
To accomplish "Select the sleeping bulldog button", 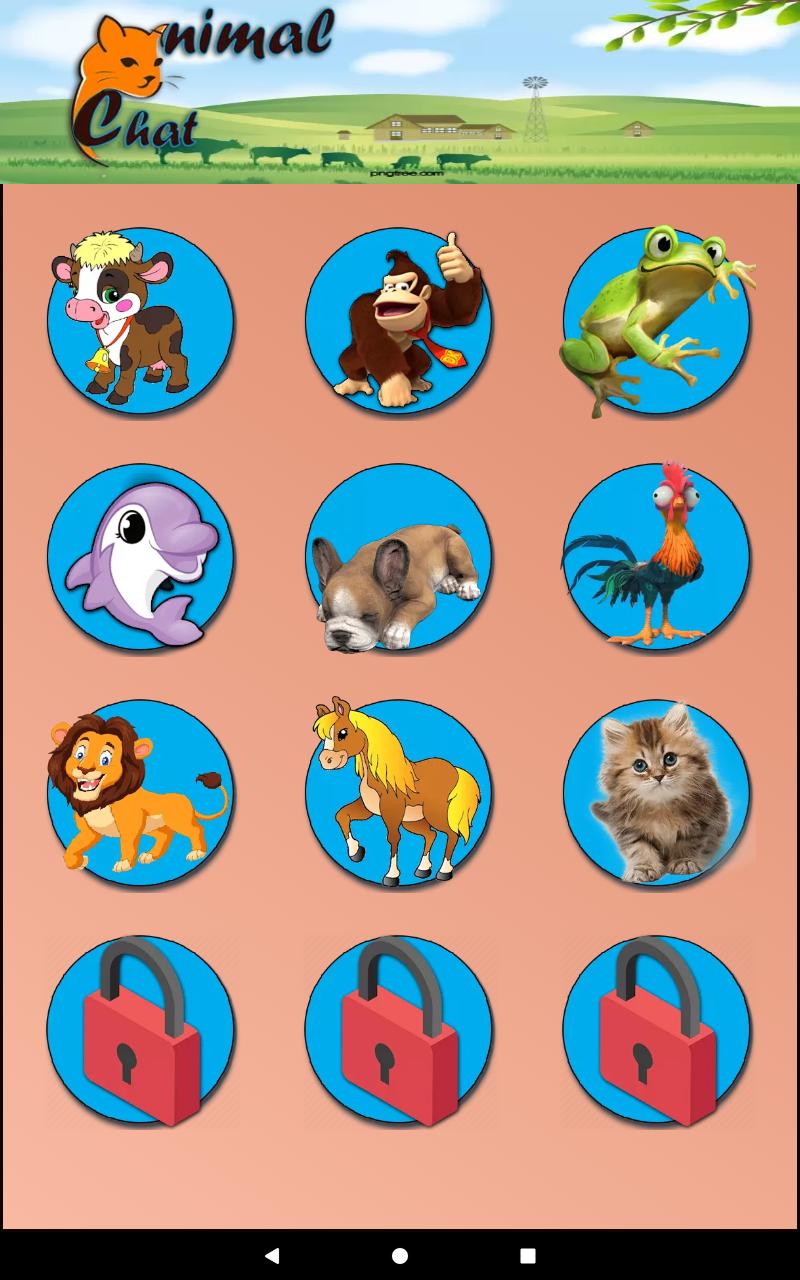I will pyautogui.click(x=398, y=557).
